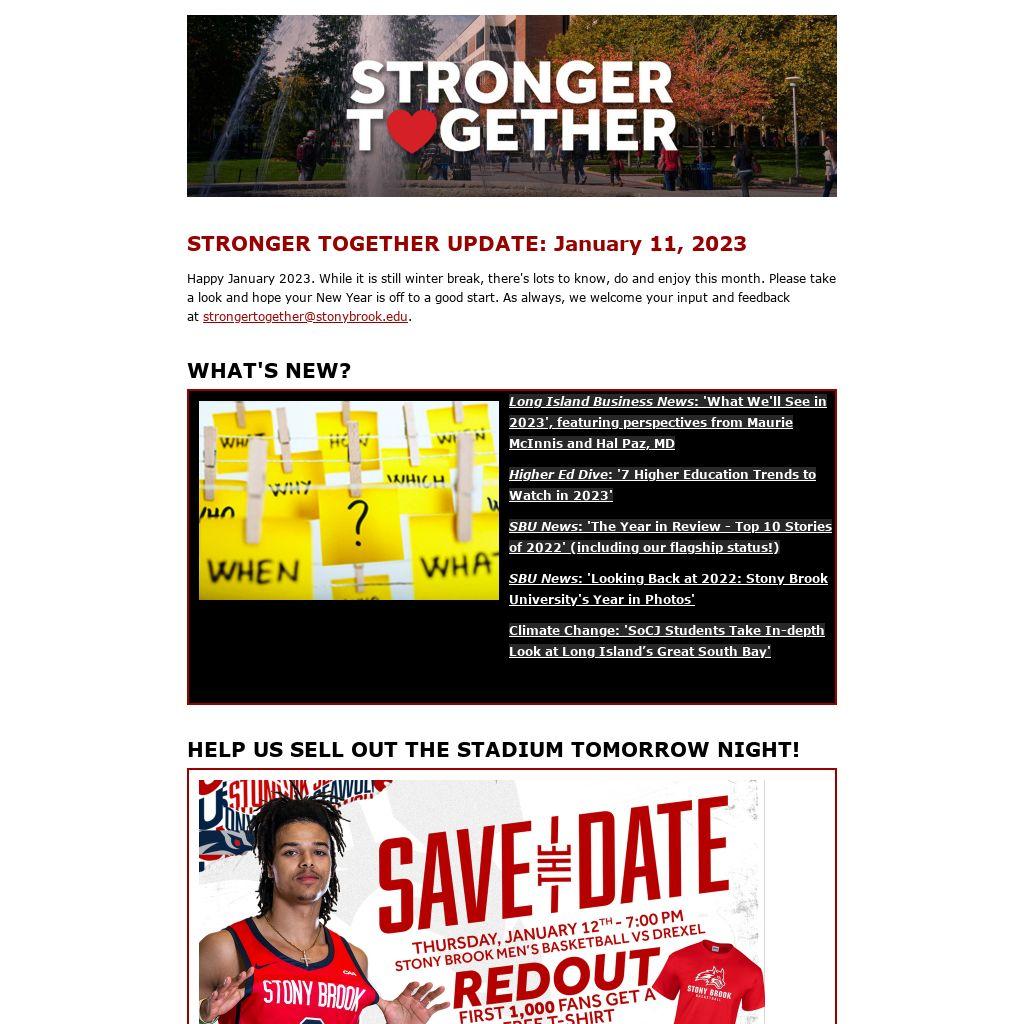Screen dimensions: 1024x1024
Task: Open Higher Ed Dive trends article link
Action: pos(661,484)
